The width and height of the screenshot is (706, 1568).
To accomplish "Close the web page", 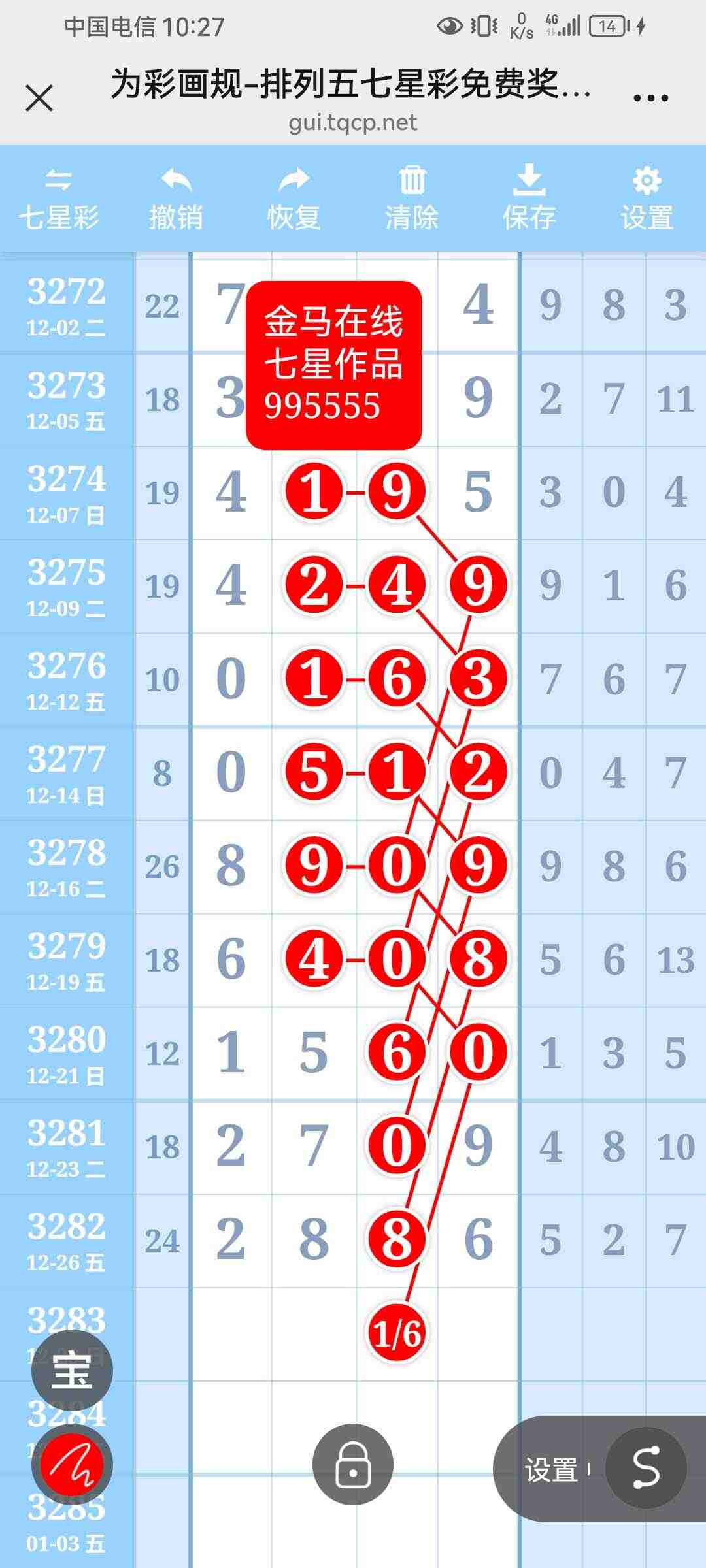I will click(x=39, y=99).
